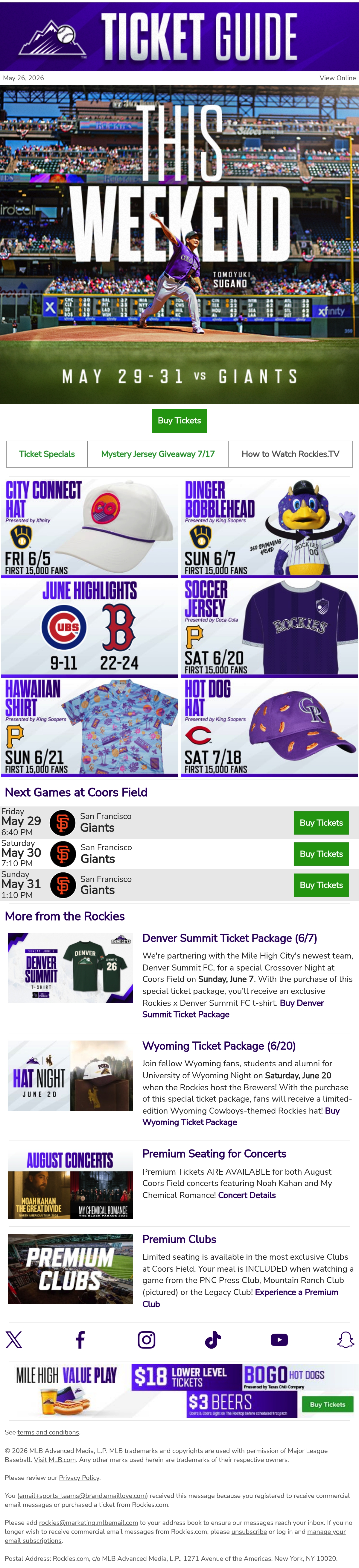
Task: Open the Ticket Specials tab
Action: 47,454
